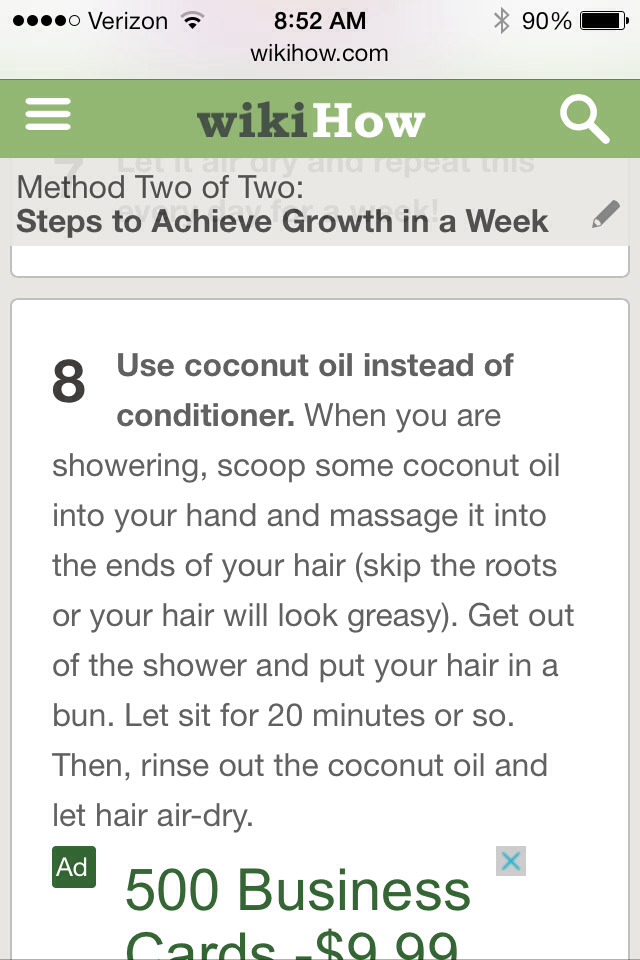Go to the wikiHow home logo
The width and height of the screenshot is (640, 960).
pos(311,122)
